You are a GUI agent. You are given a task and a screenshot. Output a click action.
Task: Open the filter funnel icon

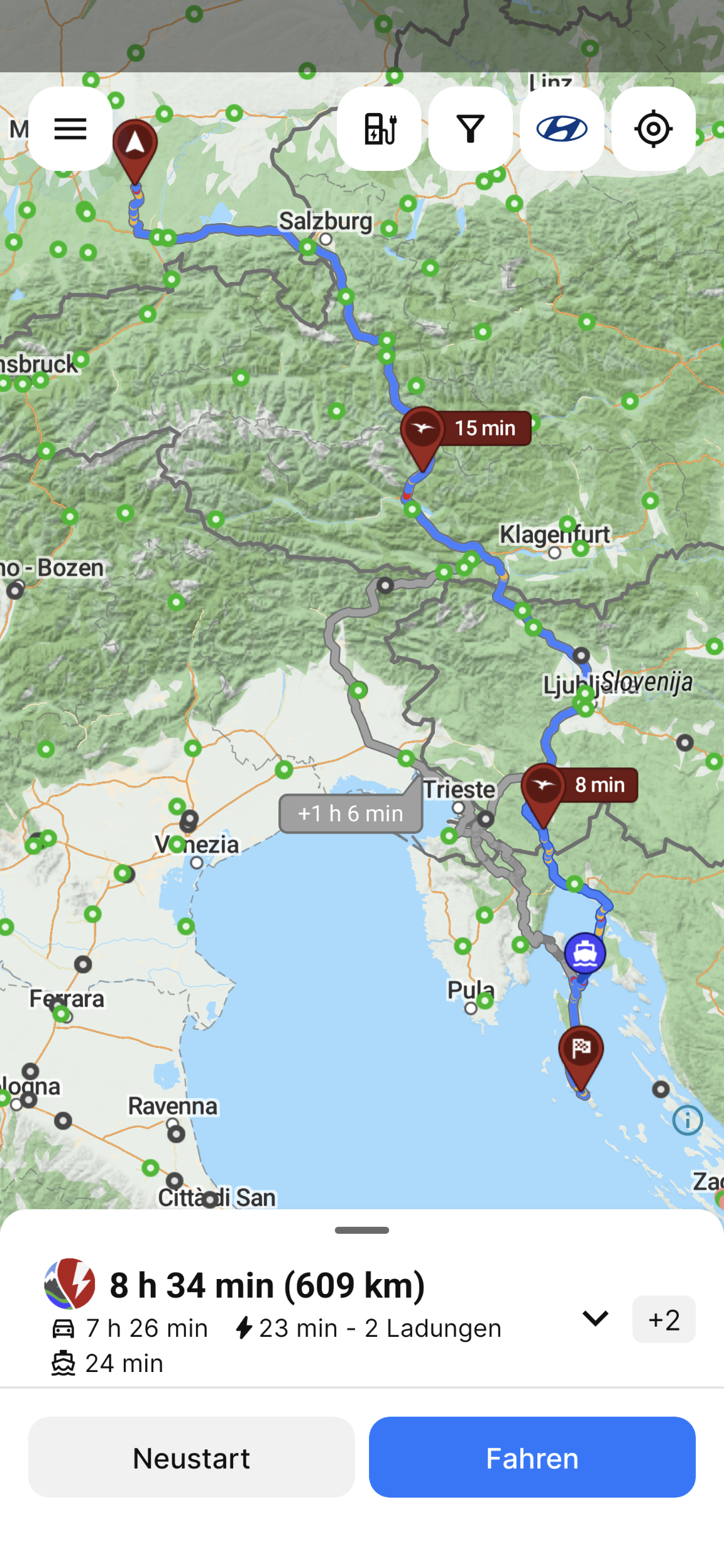470,129
